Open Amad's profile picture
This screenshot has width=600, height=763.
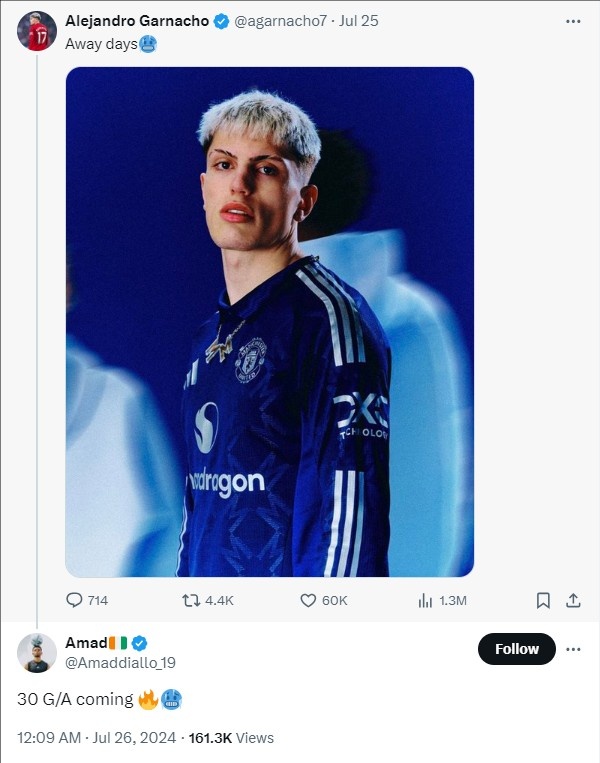pos(37,653)
